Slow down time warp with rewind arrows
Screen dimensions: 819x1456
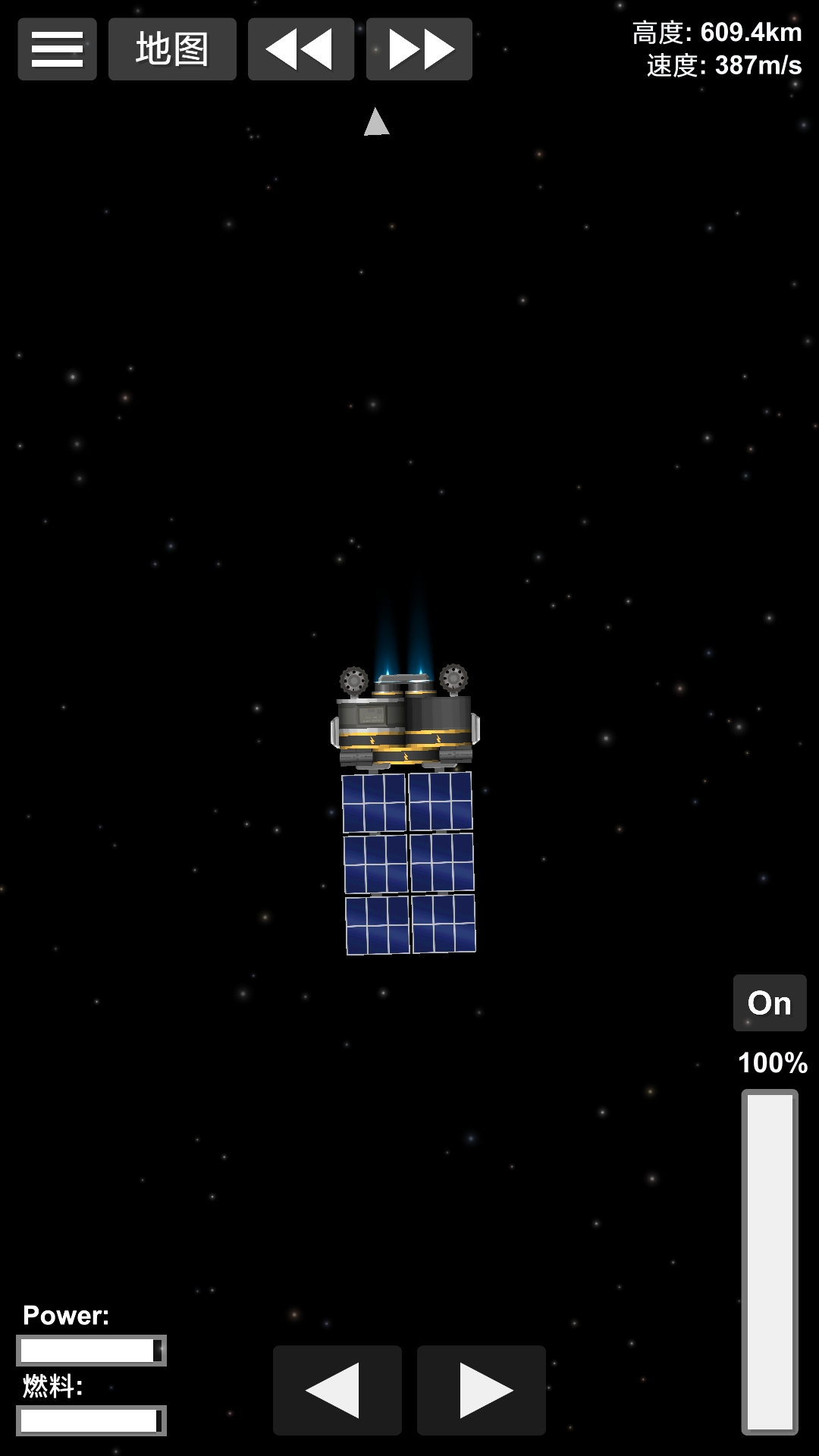point(300,49)
